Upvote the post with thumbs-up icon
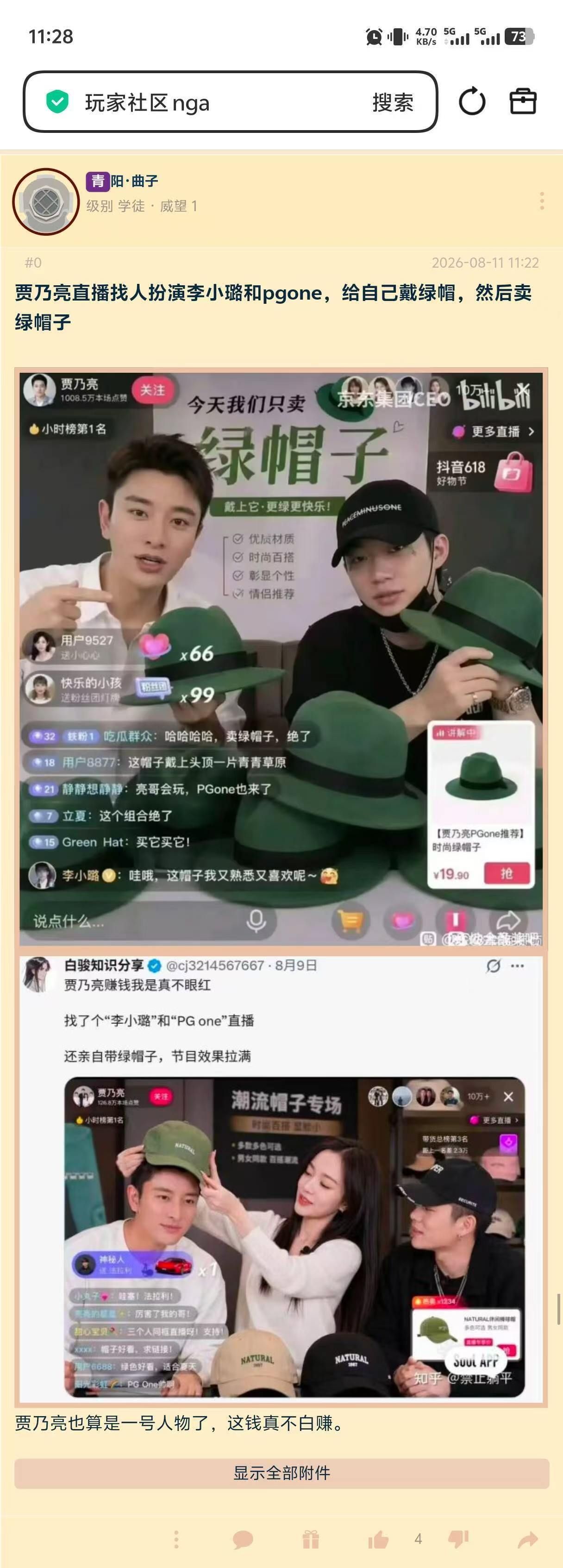Viewport: 563px width, 1568px height. (378, 1539)
